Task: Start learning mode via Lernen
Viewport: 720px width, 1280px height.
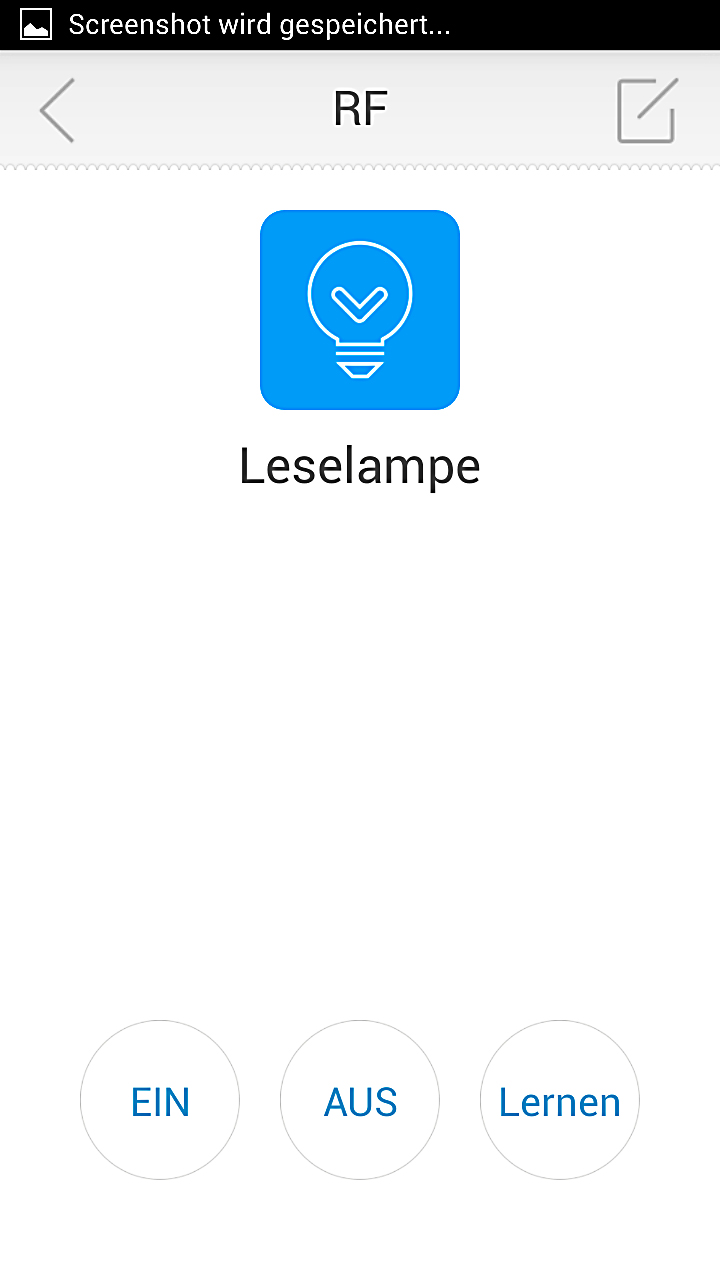Action: point(560,1101)
